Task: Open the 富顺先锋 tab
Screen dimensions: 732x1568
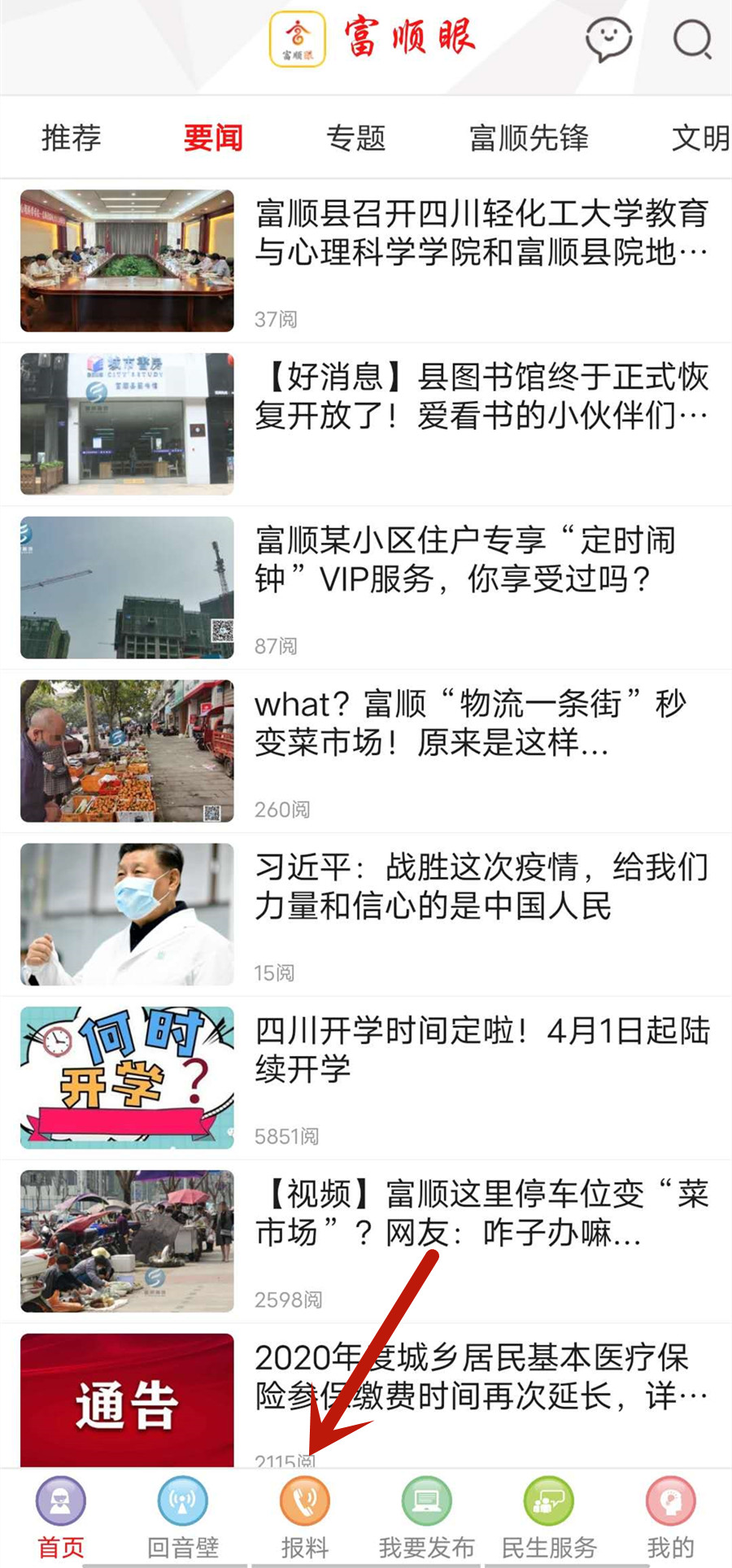Action: pos(529,138)
